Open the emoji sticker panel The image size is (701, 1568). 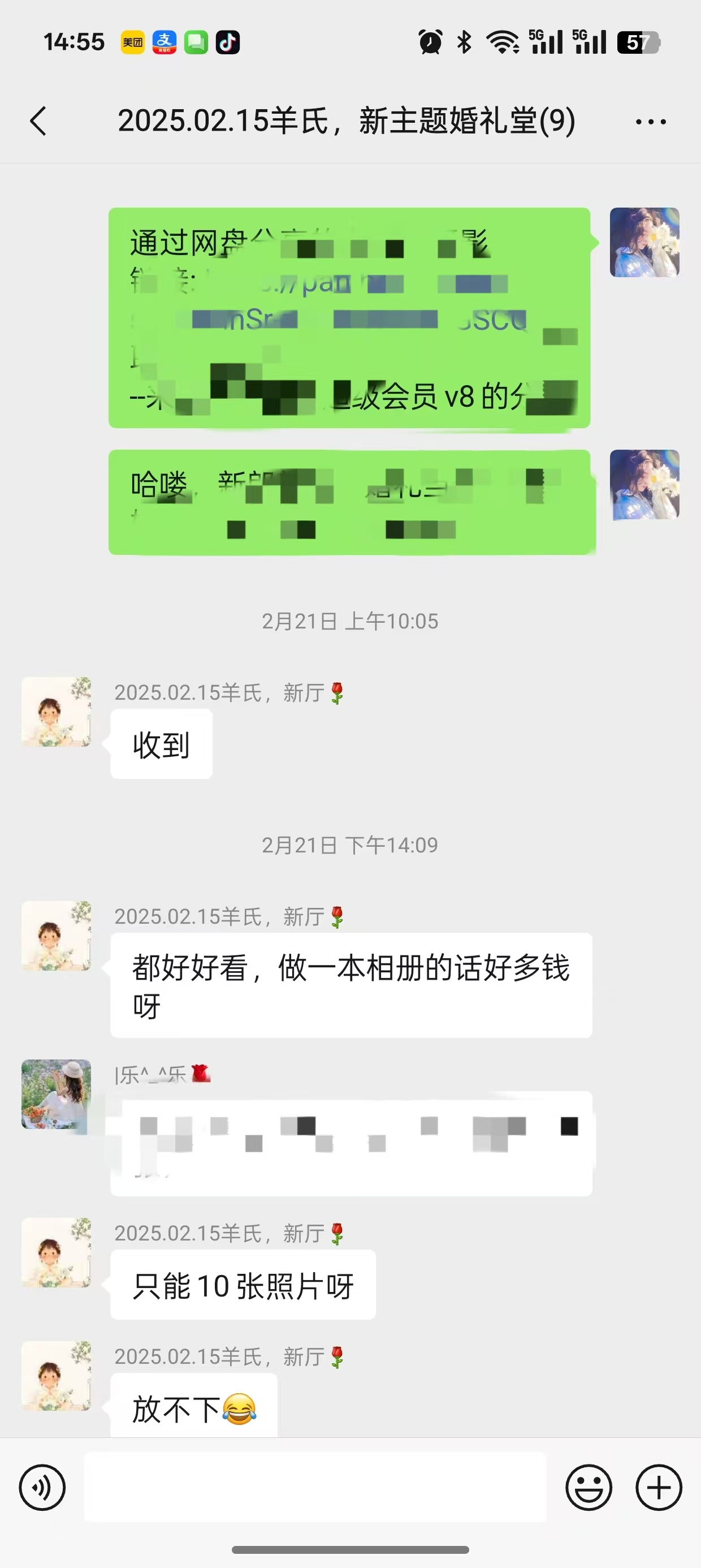pos(589,1488)
